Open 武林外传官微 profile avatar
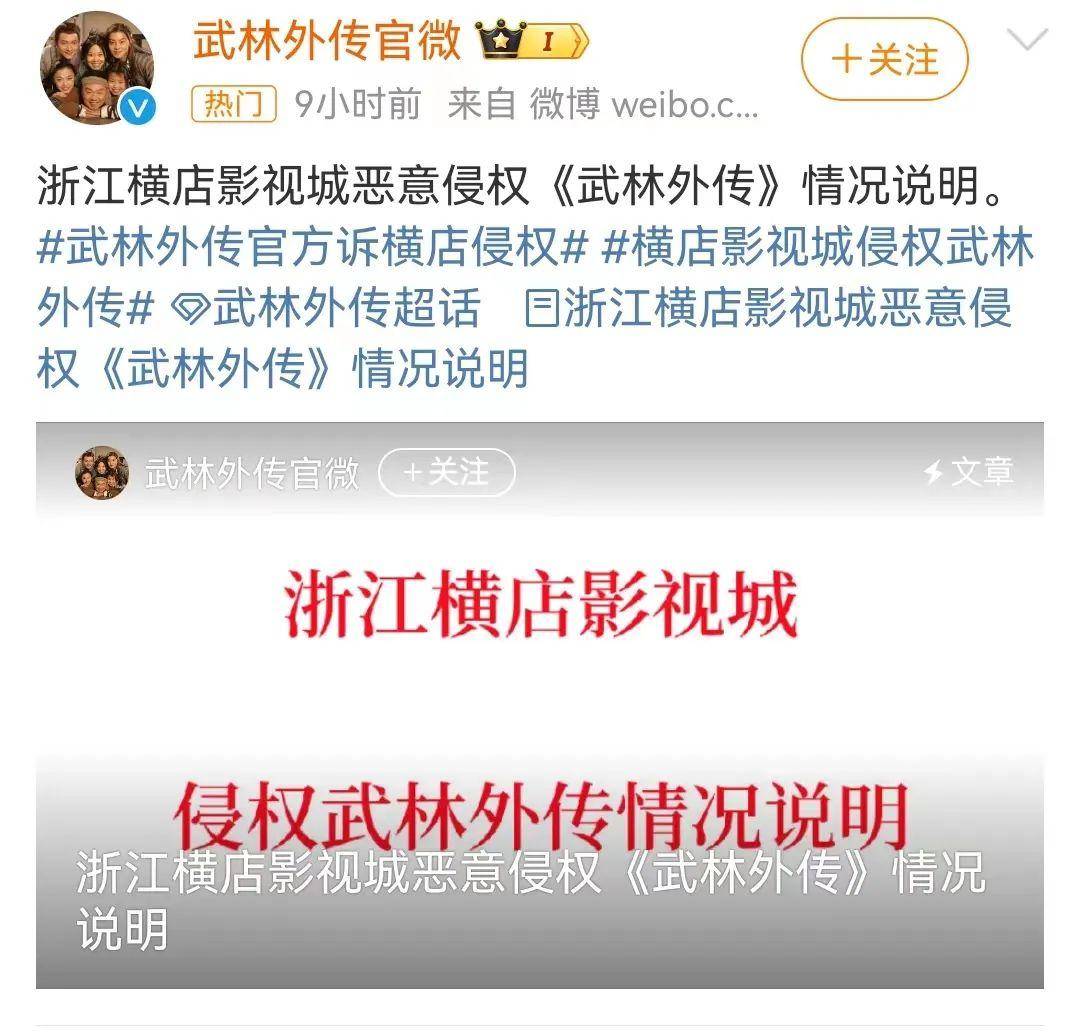 pos(97,68)
